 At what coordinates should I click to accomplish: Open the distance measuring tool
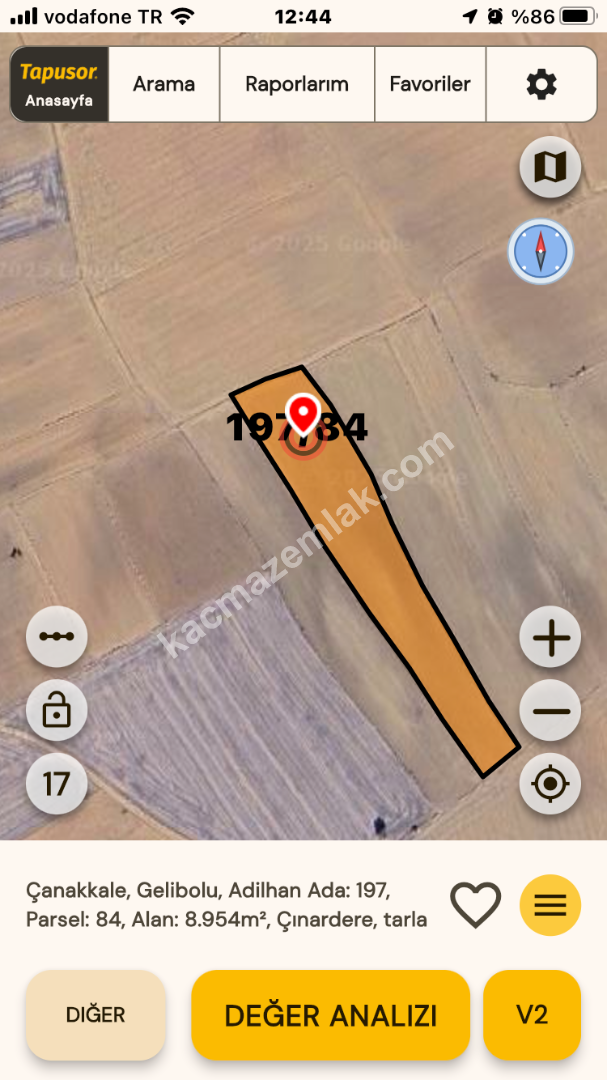coord(57,637)
